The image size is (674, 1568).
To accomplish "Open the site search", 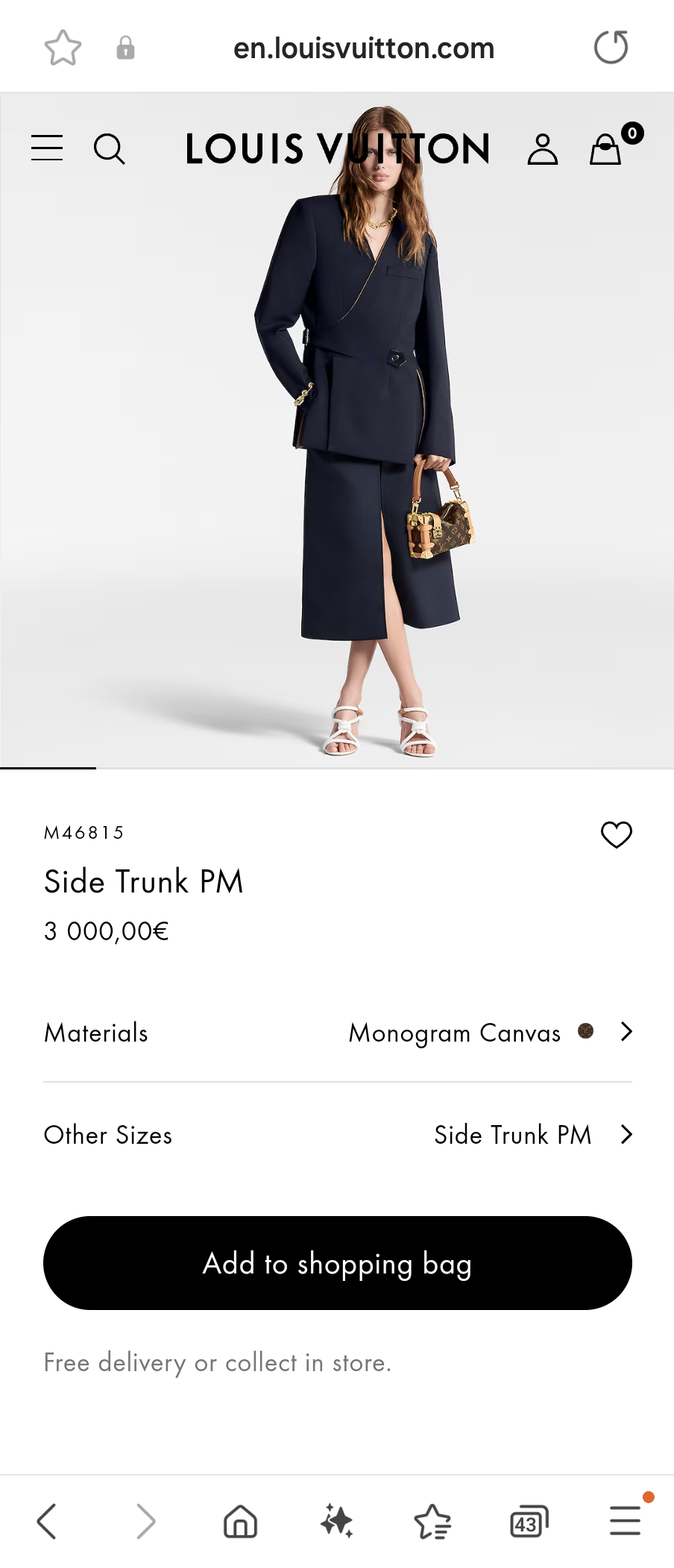I will click(110, 148).
